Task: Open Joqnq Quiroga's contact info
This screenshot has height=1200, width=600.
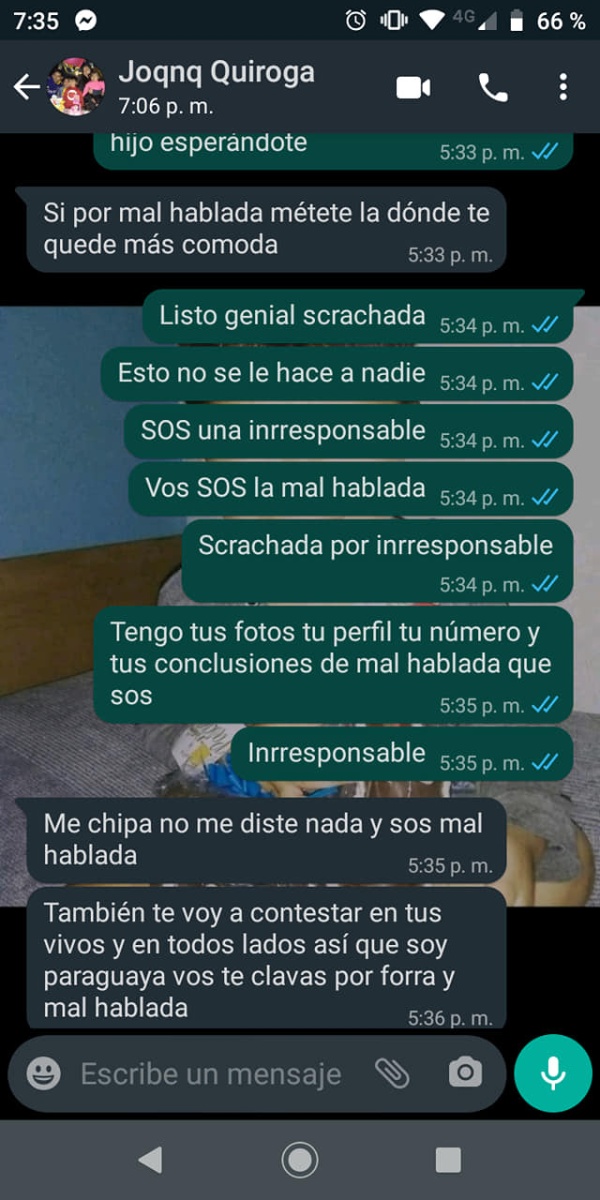Action: (215, 86)
